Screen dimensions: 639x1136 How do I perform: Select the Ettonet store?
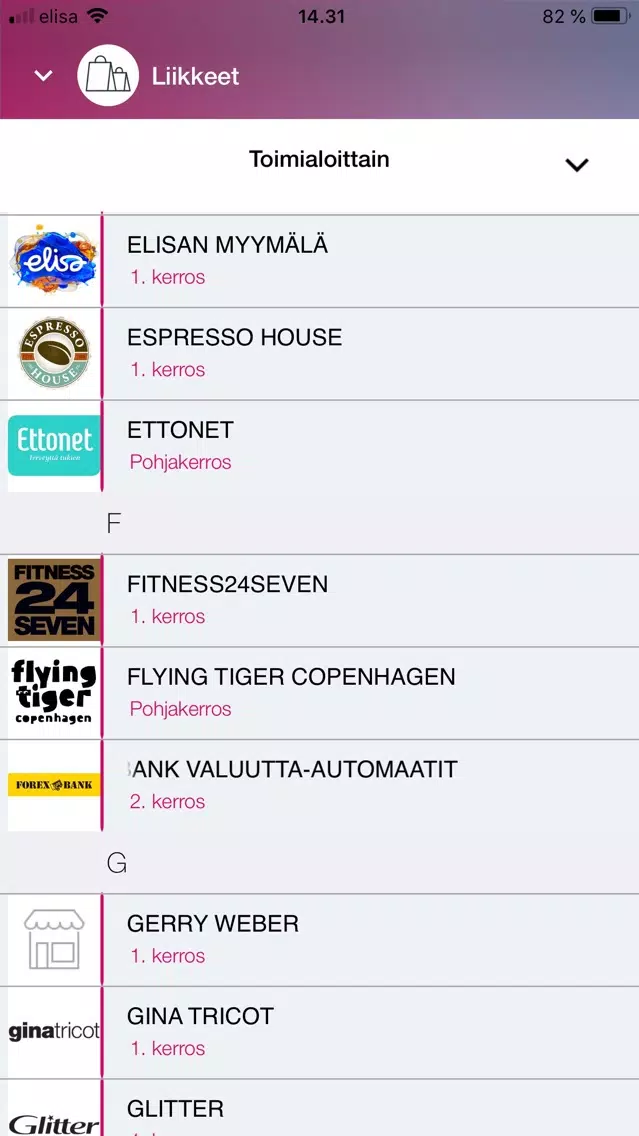tap(320, 446)
